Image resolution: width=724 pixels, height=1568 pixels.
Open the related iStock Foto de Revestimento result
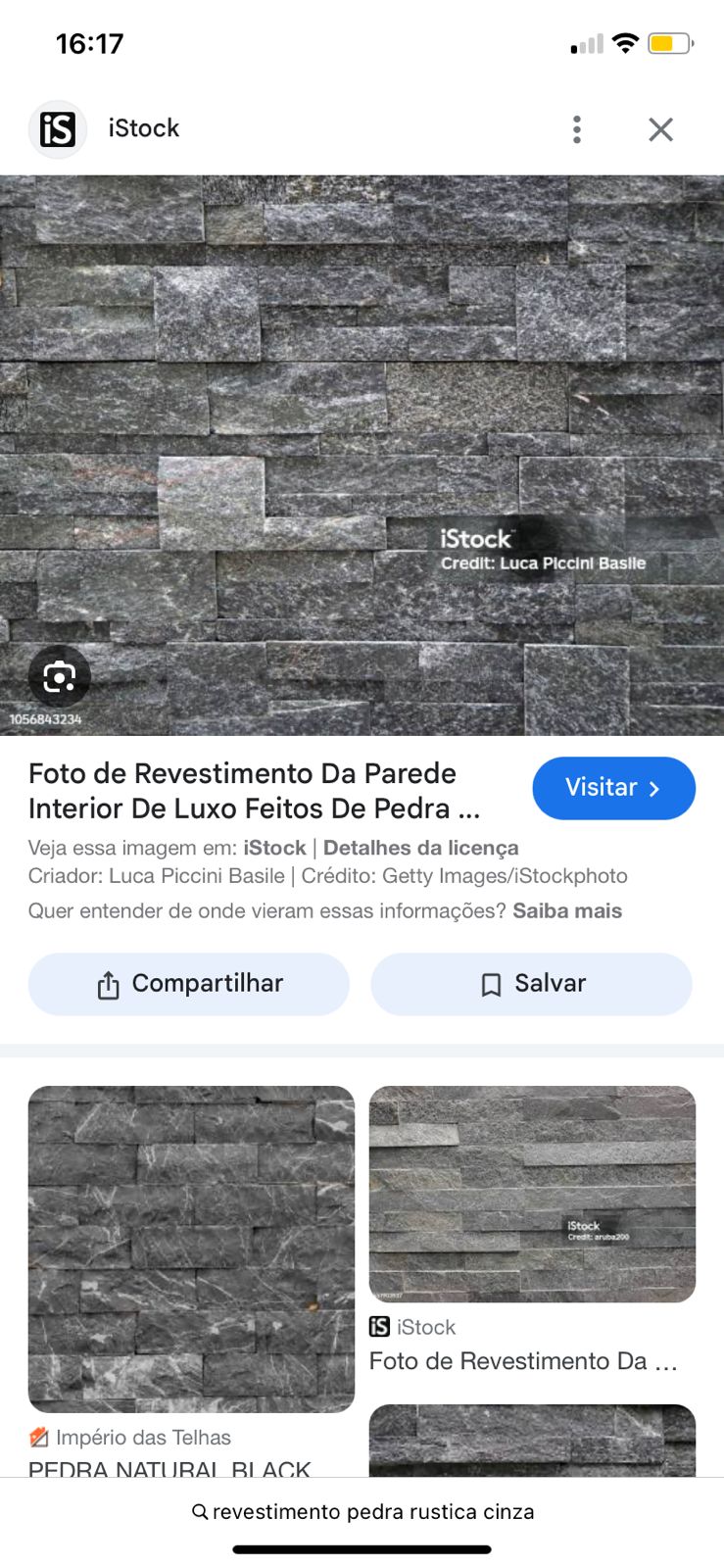pyautogui.click(x=532, y=1194)
